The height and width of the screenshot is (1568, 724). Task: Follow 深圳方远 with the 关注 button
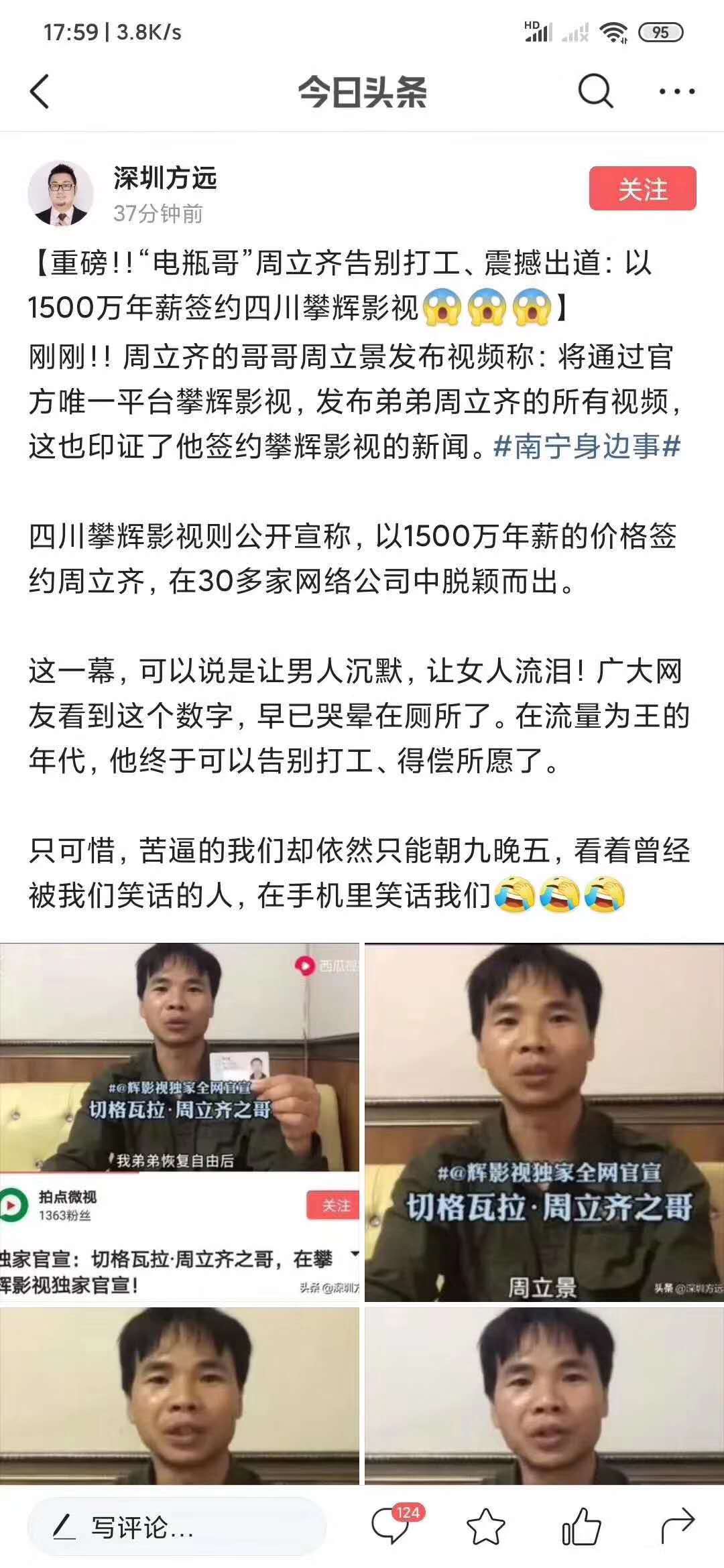pos(642,189)
